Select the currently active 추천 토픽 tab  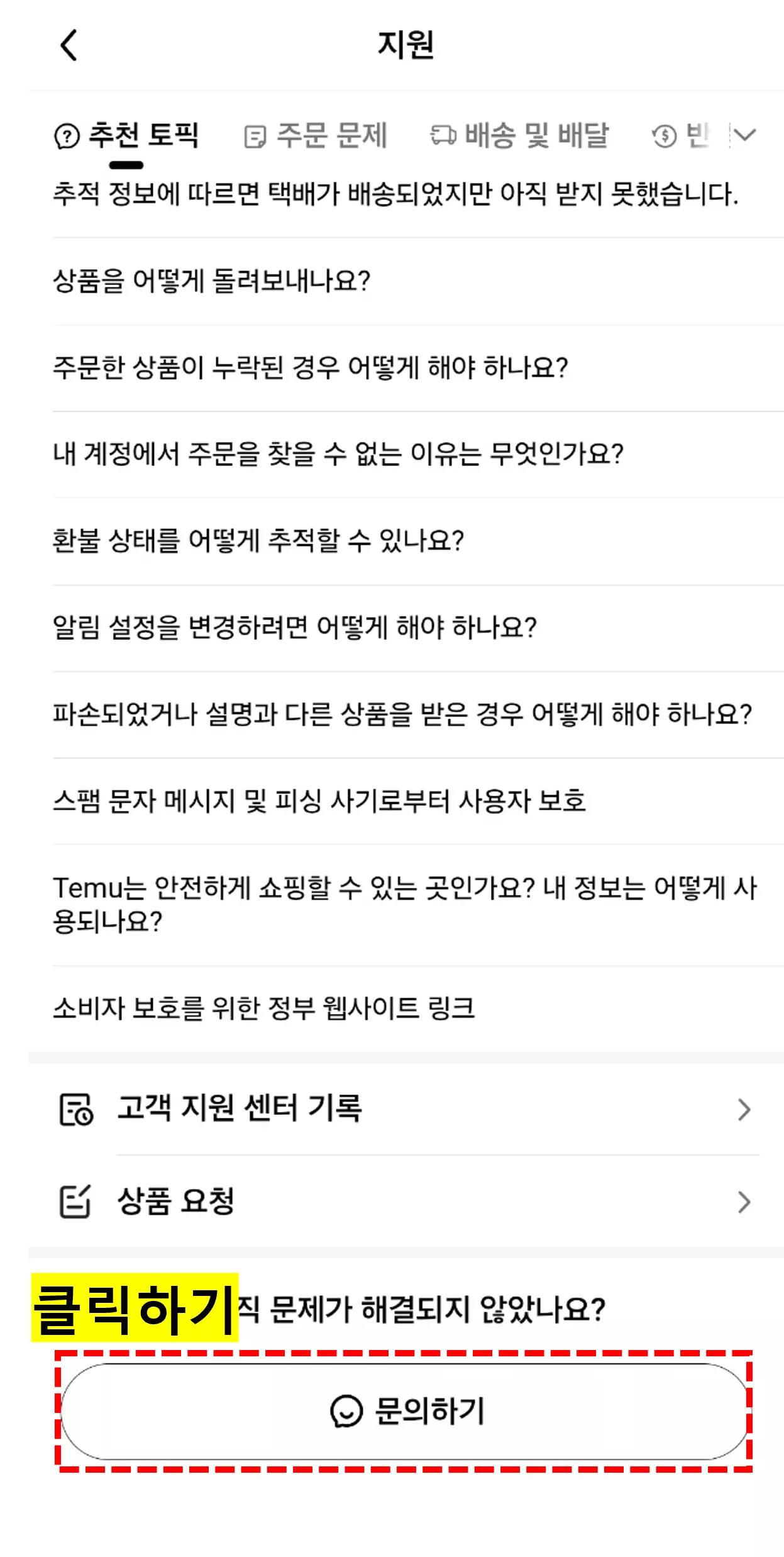pyautogui.click(x=145, y=134)
